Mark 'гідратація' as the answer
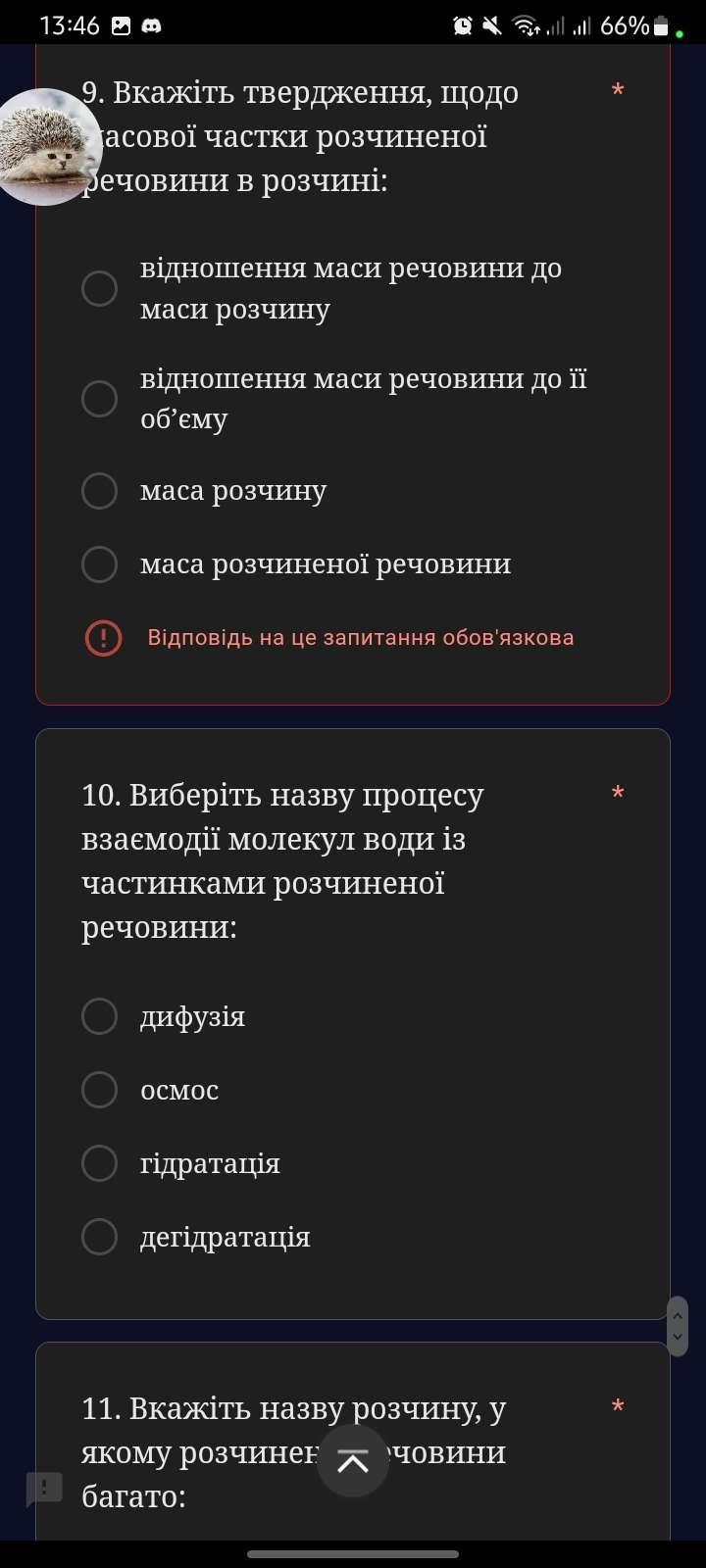 click(99, 1163)
